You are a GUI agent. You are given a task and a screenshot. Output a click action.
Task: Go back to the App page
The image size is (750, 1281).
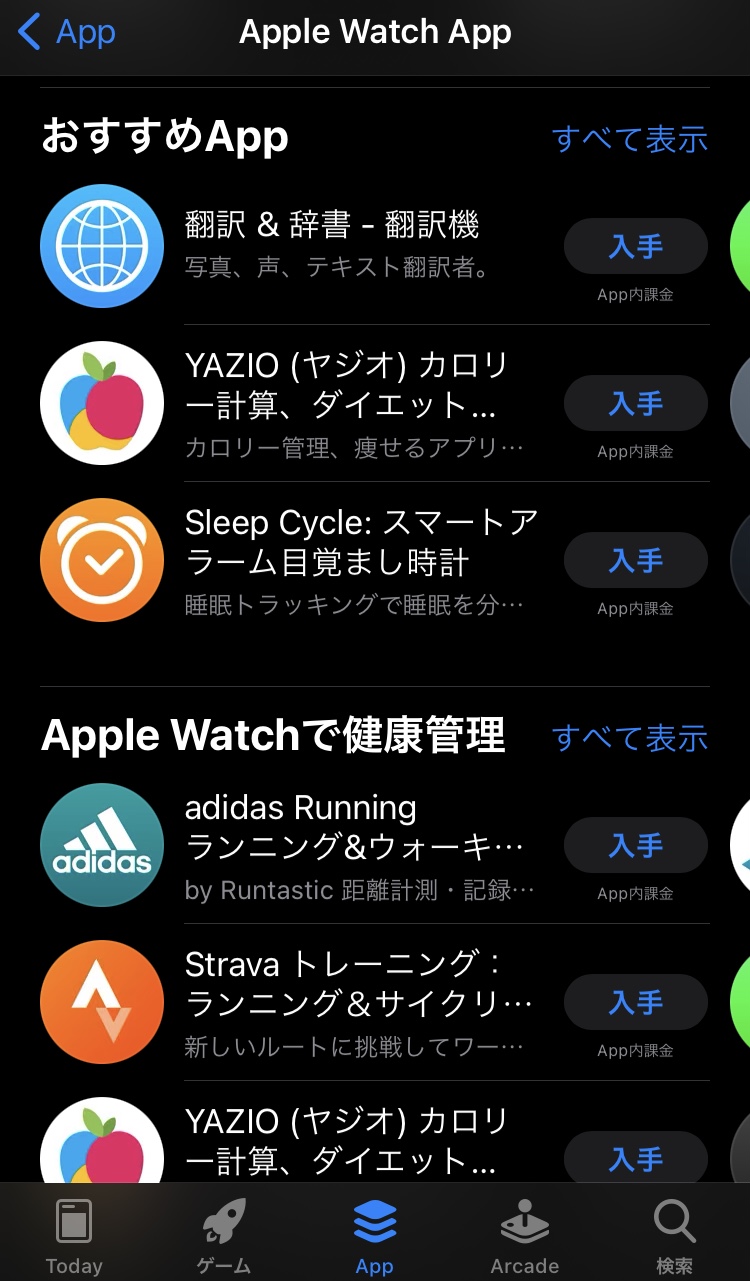click(x=67, y=32)
